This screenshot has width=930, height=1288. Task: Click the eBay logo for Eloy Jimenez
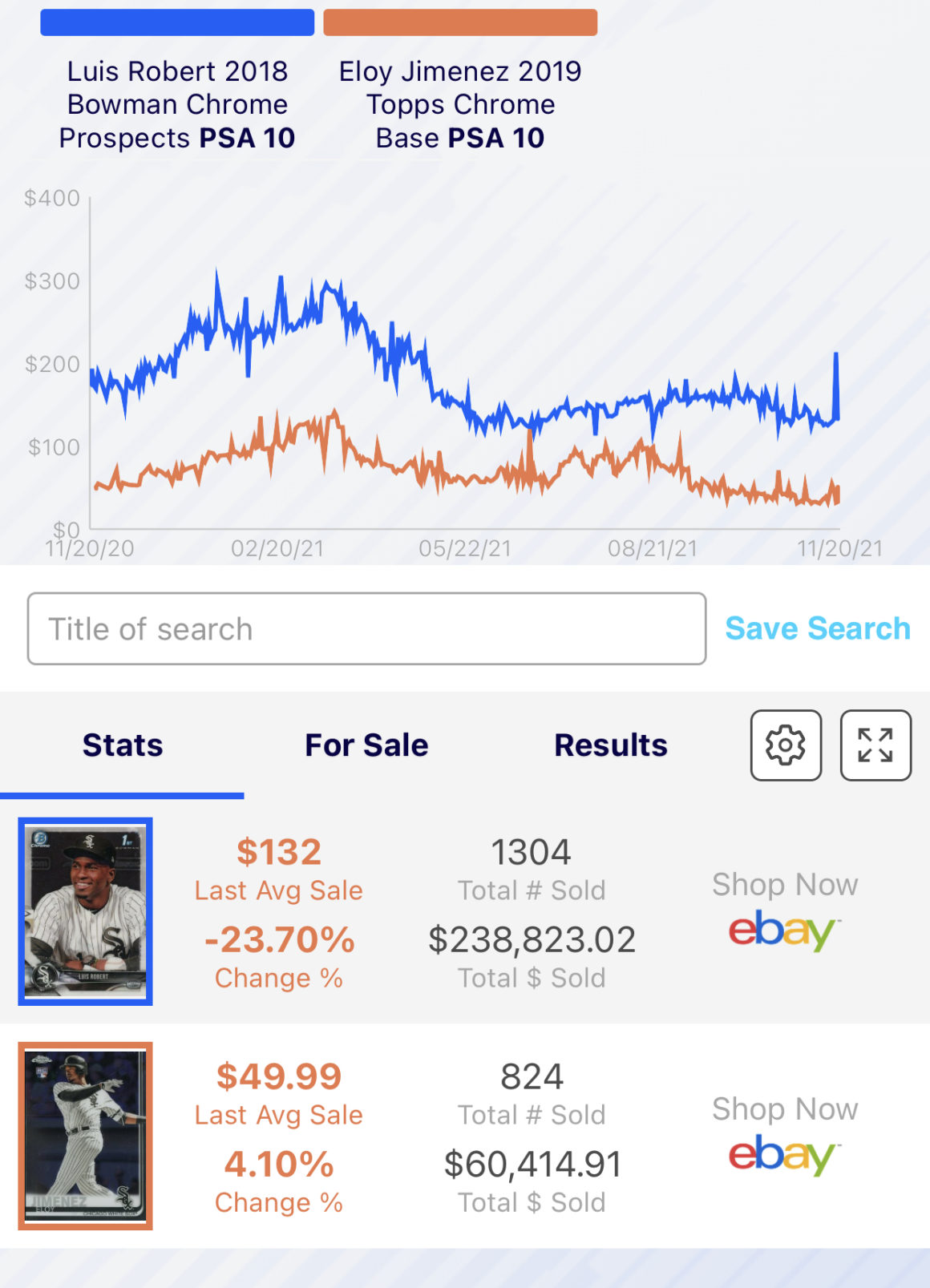tap(784, 1157)
